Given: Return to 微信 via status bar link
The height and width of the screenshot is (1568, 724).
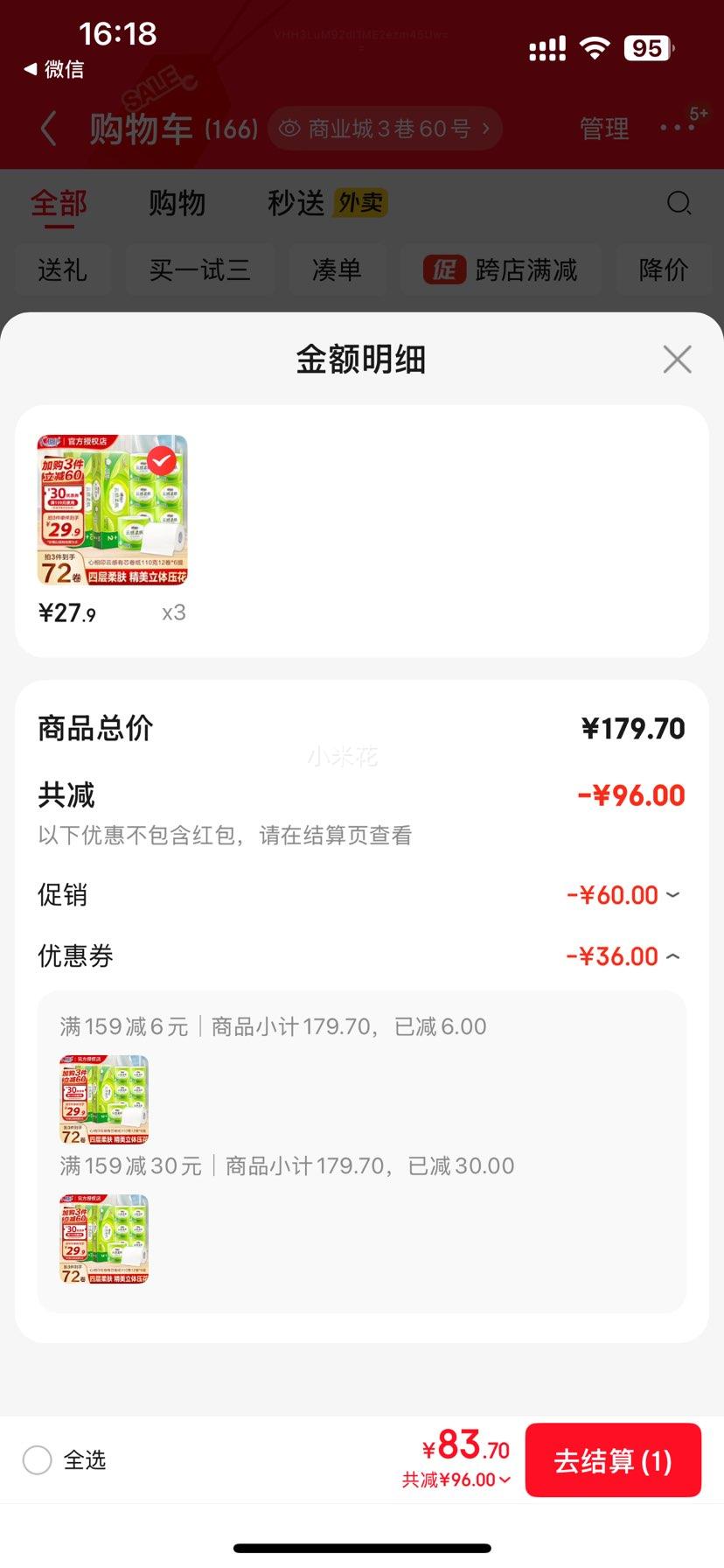Looking at the screenshot, I should click(x=54, y=69).
